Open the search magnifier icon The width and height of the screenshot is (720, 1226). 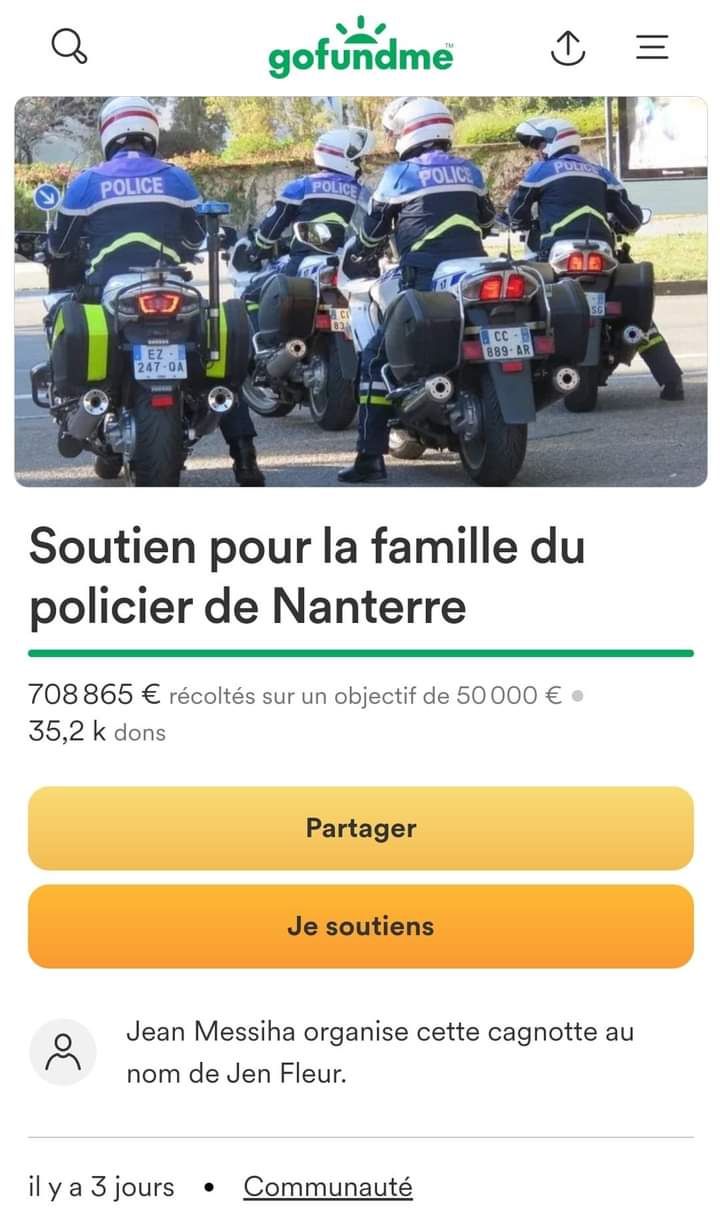click(x=69, y=46)
